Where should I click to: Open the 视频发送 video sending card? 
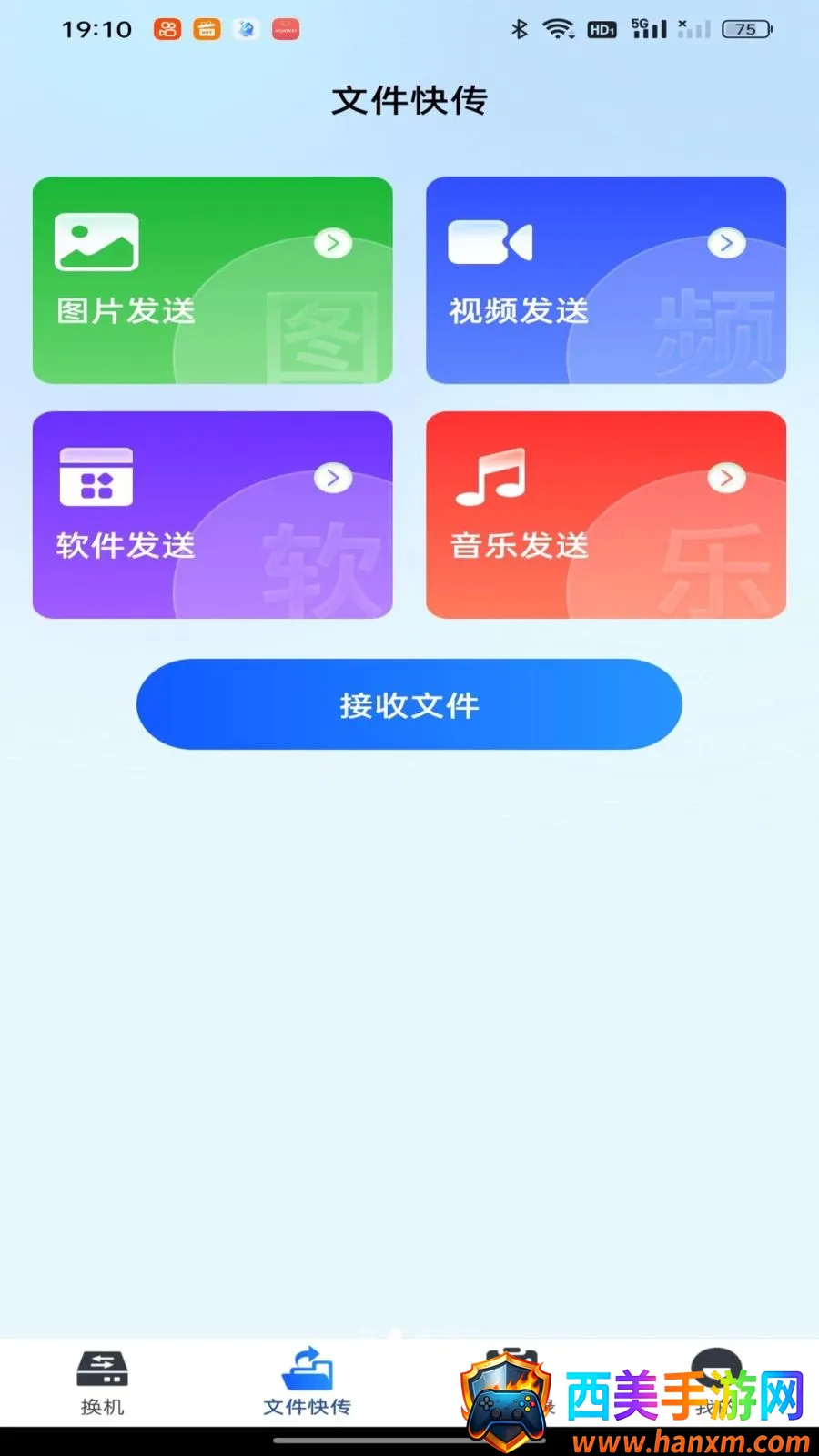pos(606,280)
